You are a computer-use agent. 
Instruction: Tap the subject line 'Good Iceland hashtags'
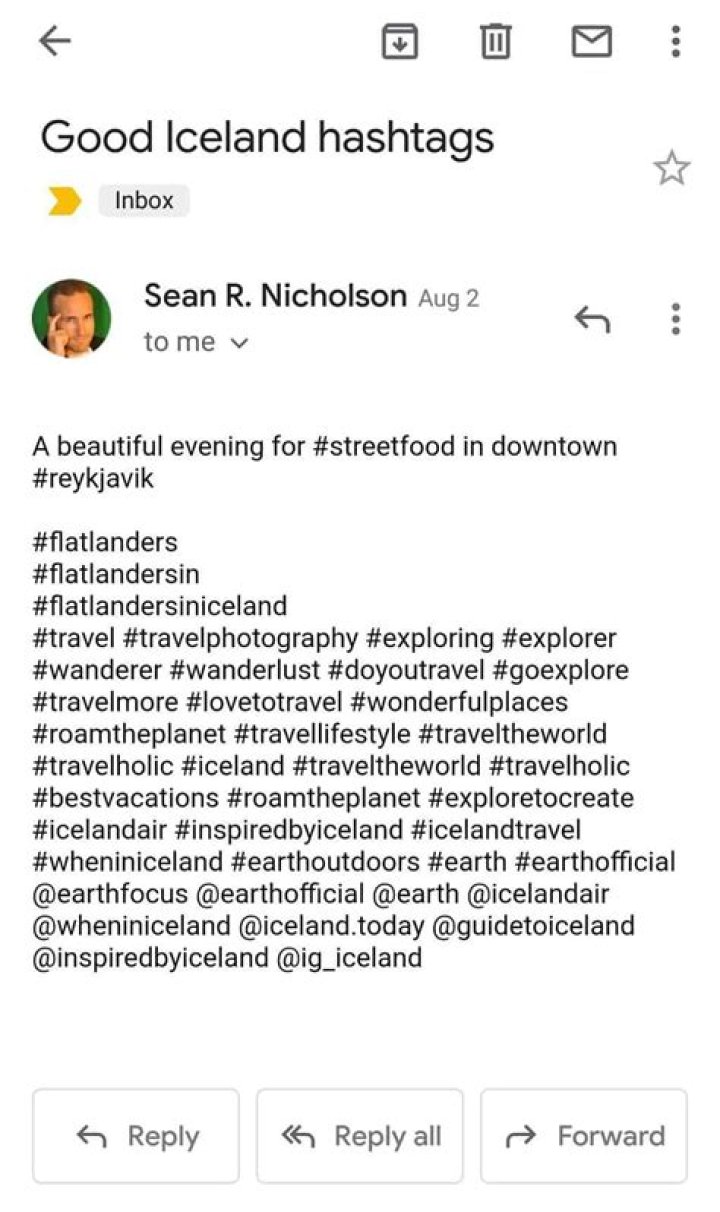(x=268, y=137)
